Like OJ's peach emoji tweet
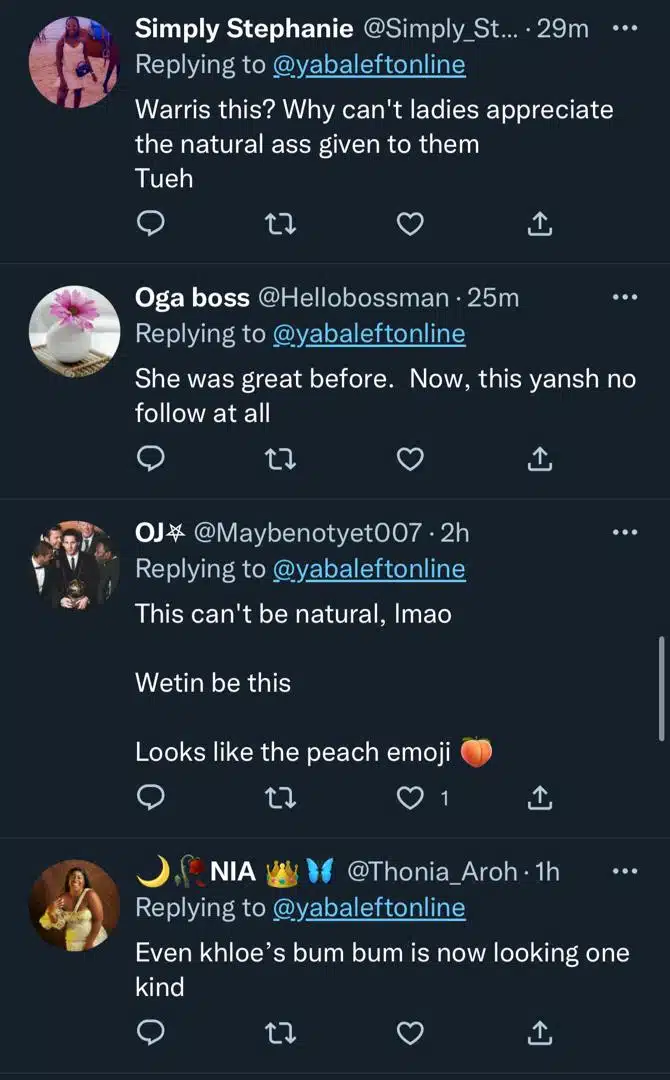Screen dimensions: 670x1080 coord(410,797)
